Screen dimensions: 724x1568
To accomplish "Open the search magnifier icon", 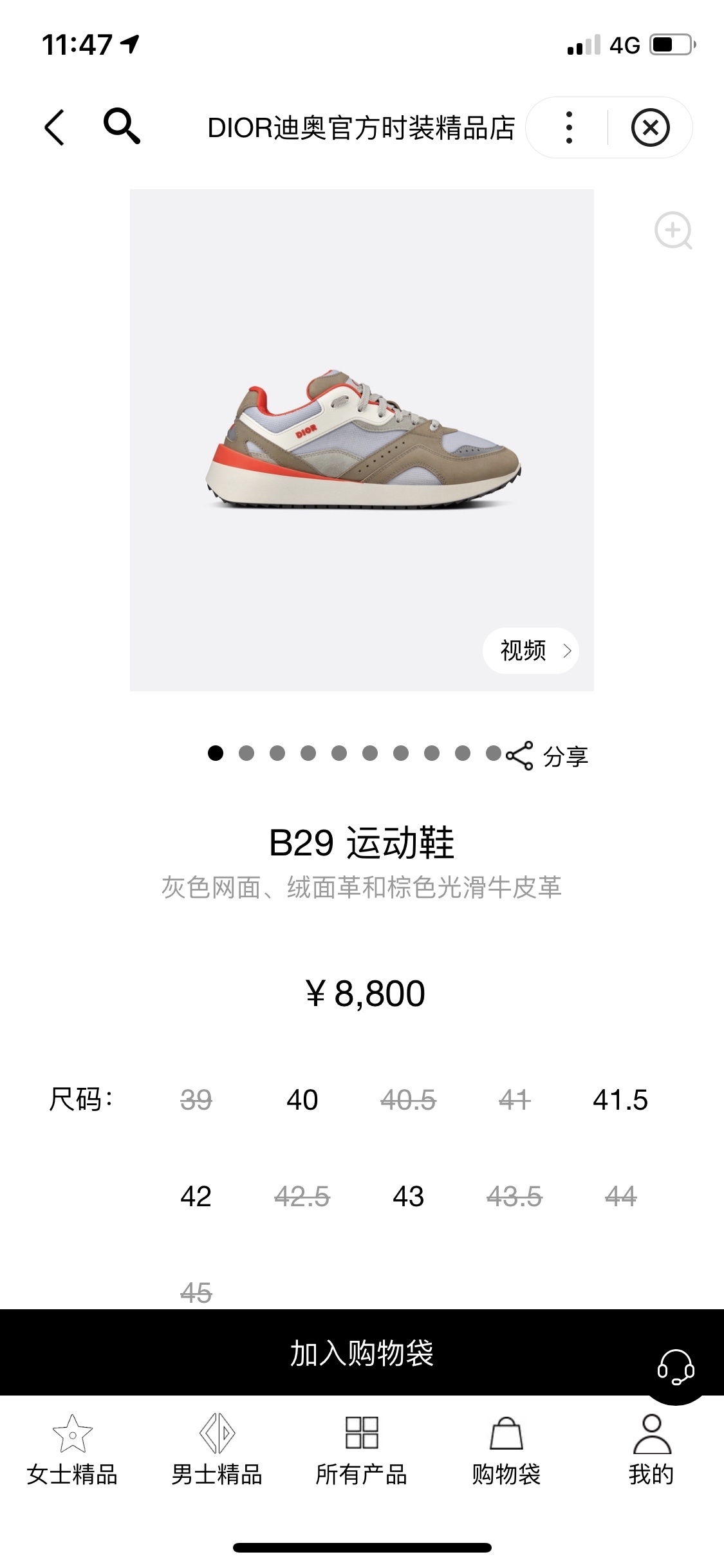I will click(122, 126).
